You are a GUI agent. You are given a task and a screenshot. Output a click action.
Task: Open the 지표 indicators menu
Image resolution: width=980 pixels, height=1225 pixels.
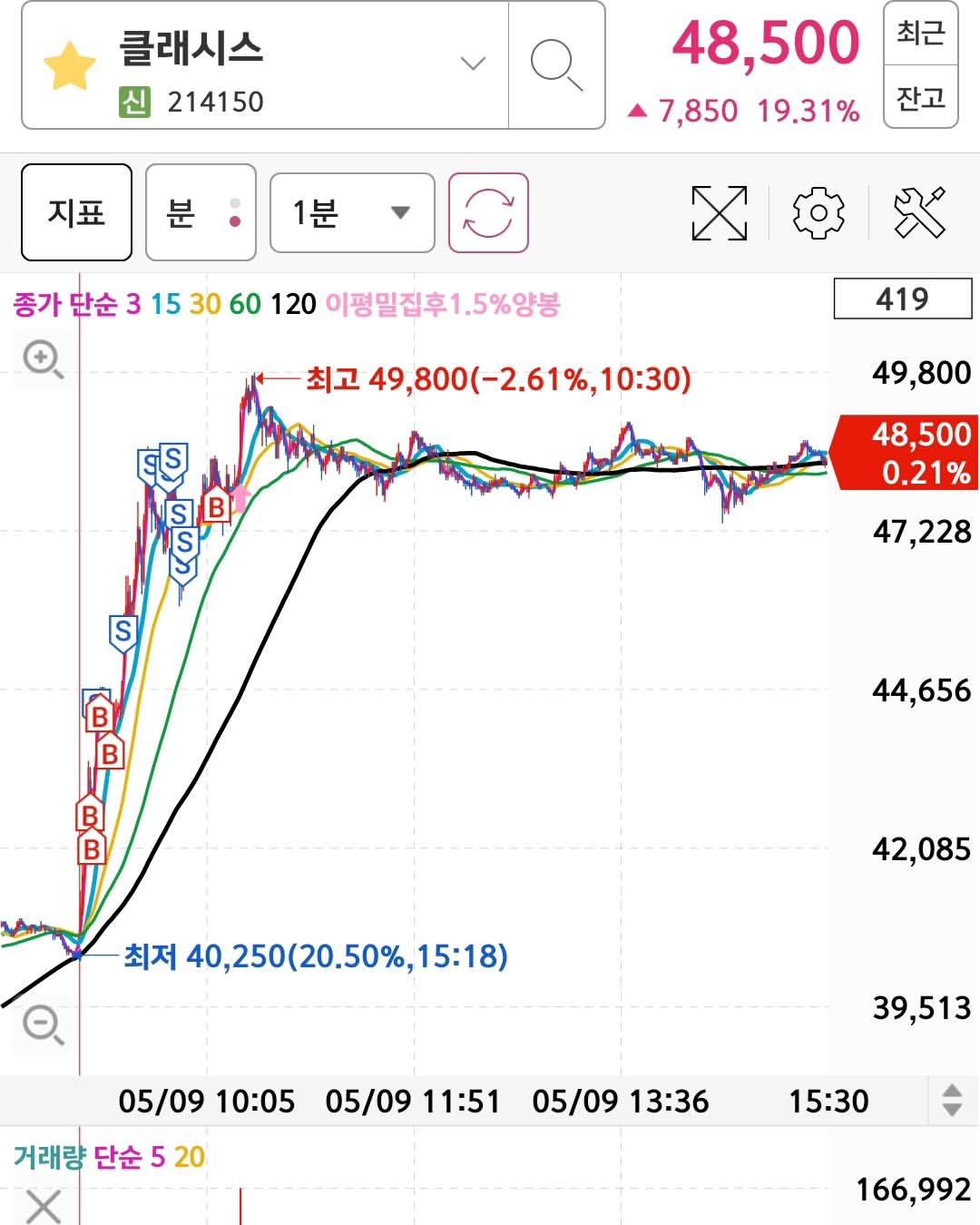76,212
